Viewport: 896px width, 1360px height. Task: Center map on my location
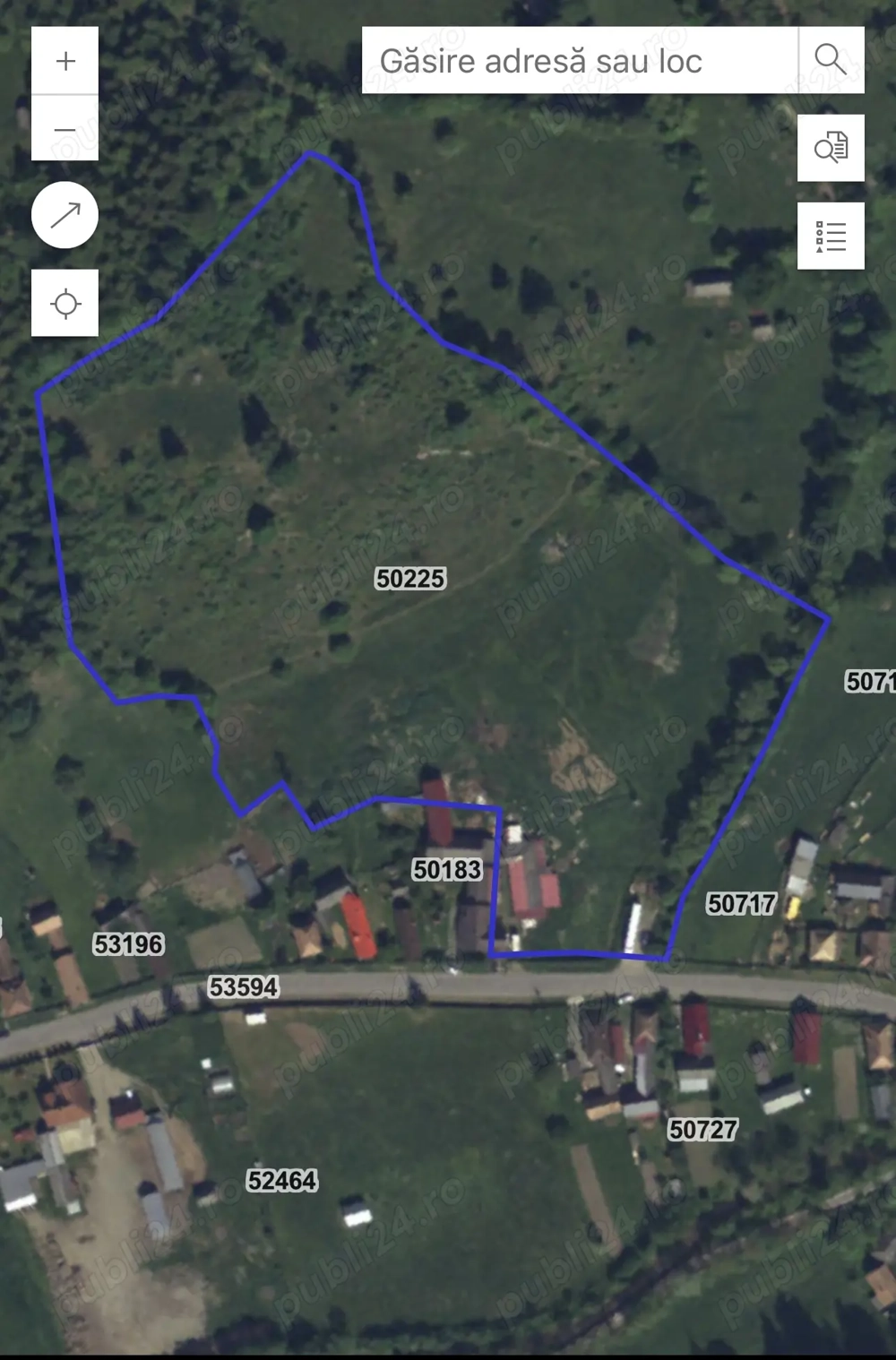coord(65,304)
